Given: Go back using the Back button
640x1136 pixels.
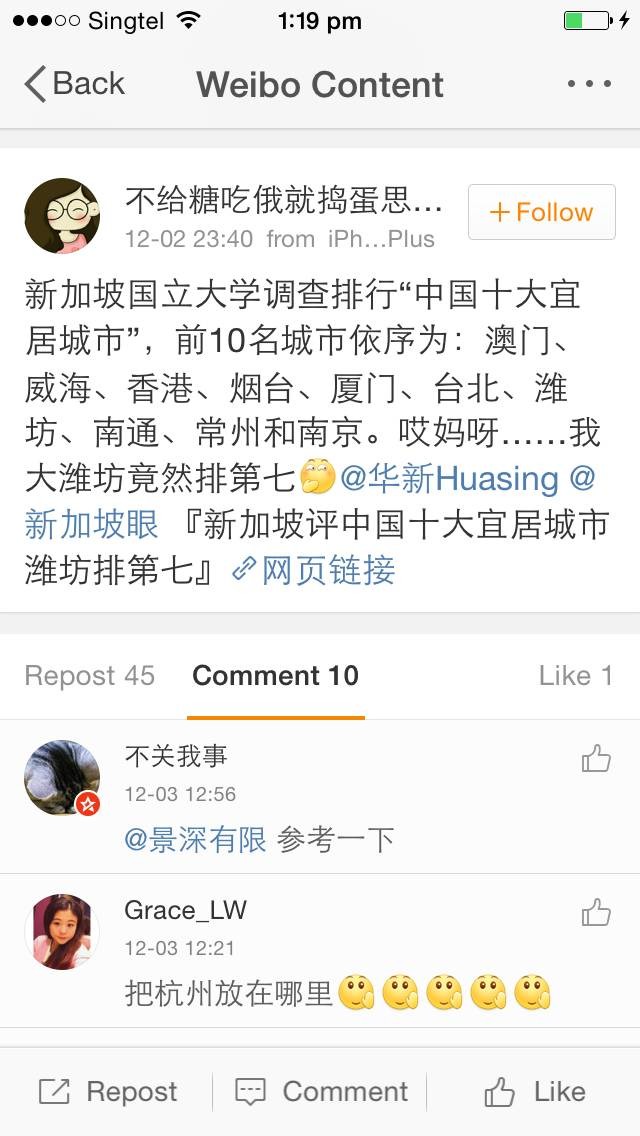Looking at the screenshot, I should tap(75, 84).
